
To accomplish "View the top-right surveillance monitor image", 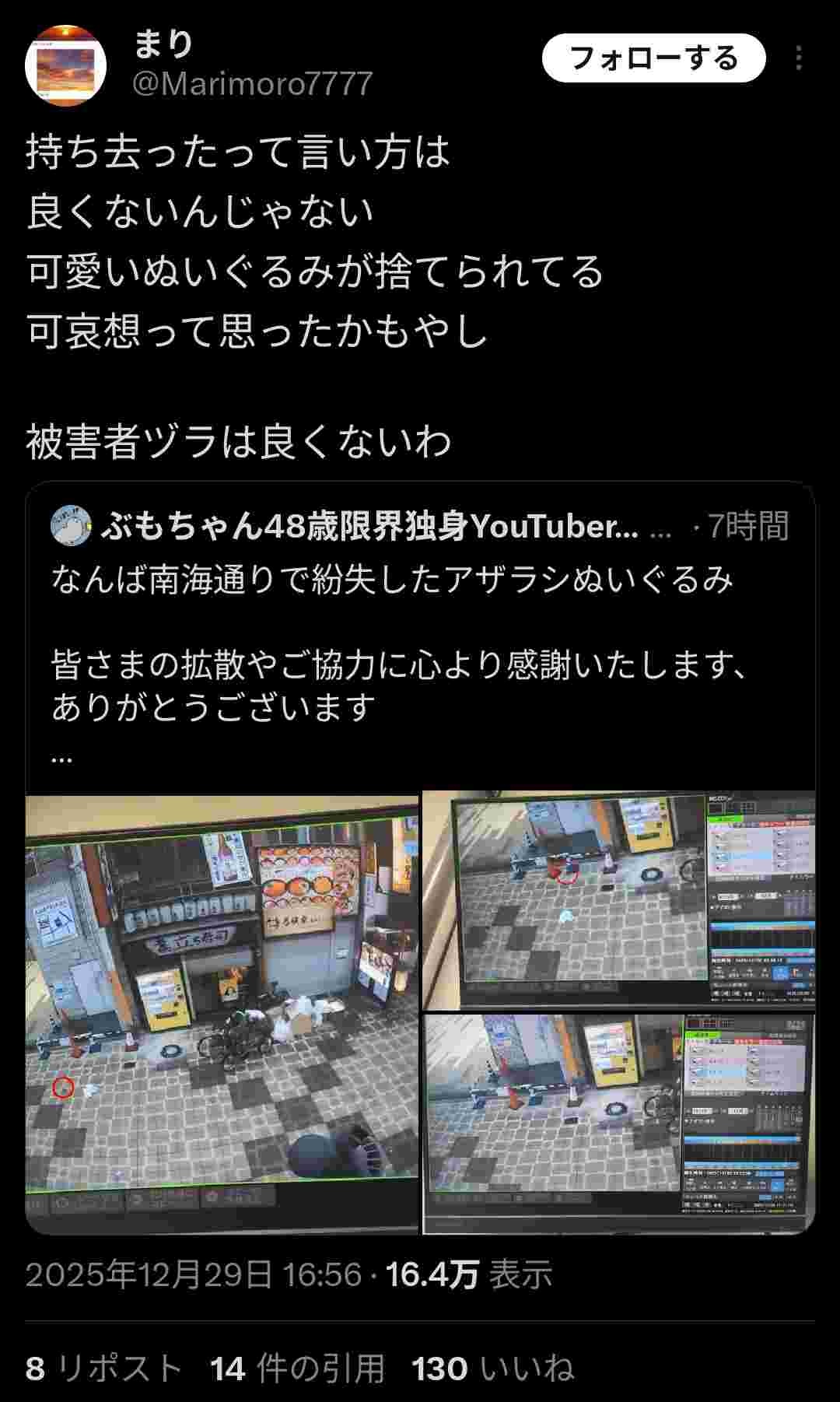I will [x=619, y=901].
